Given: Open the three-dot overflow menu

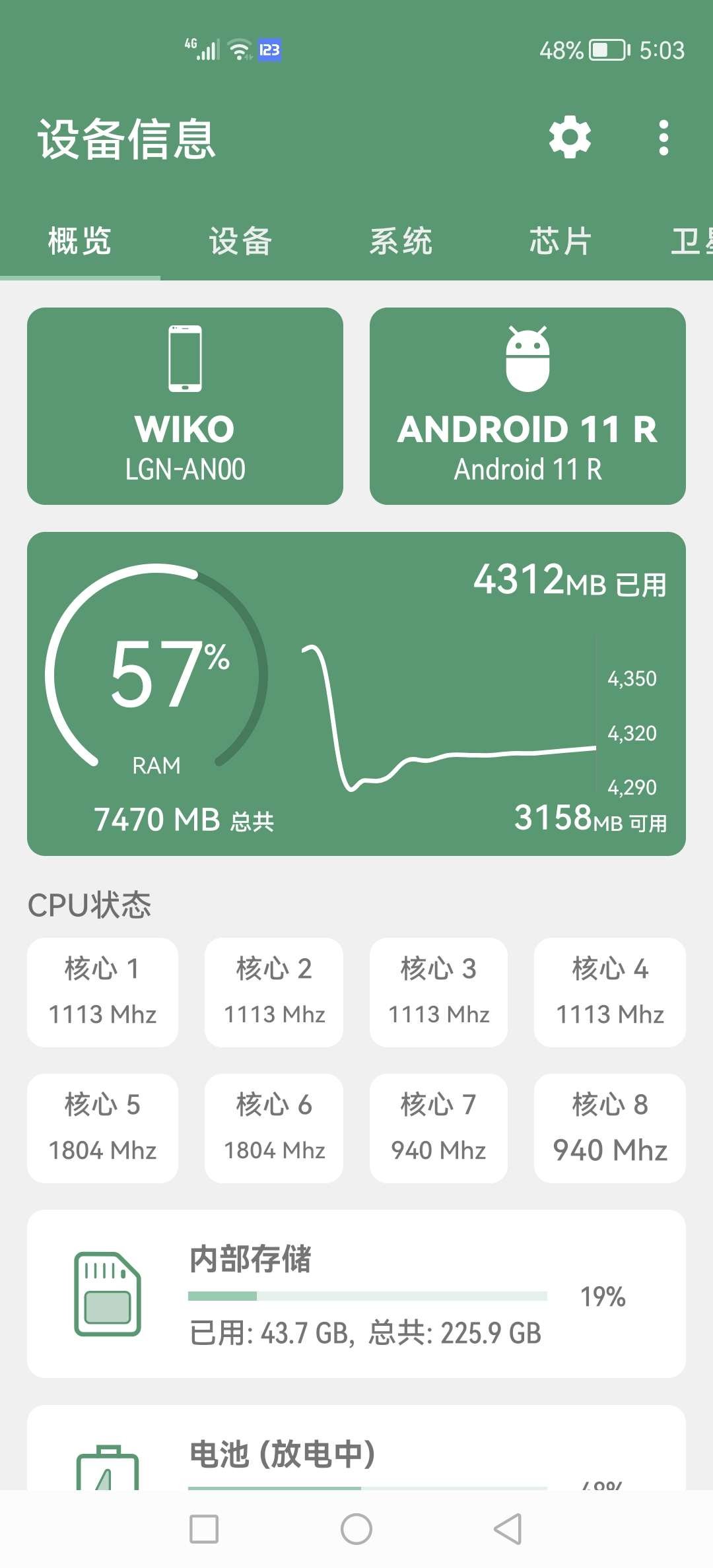Looking at the screenshot, I should [663, 137].
